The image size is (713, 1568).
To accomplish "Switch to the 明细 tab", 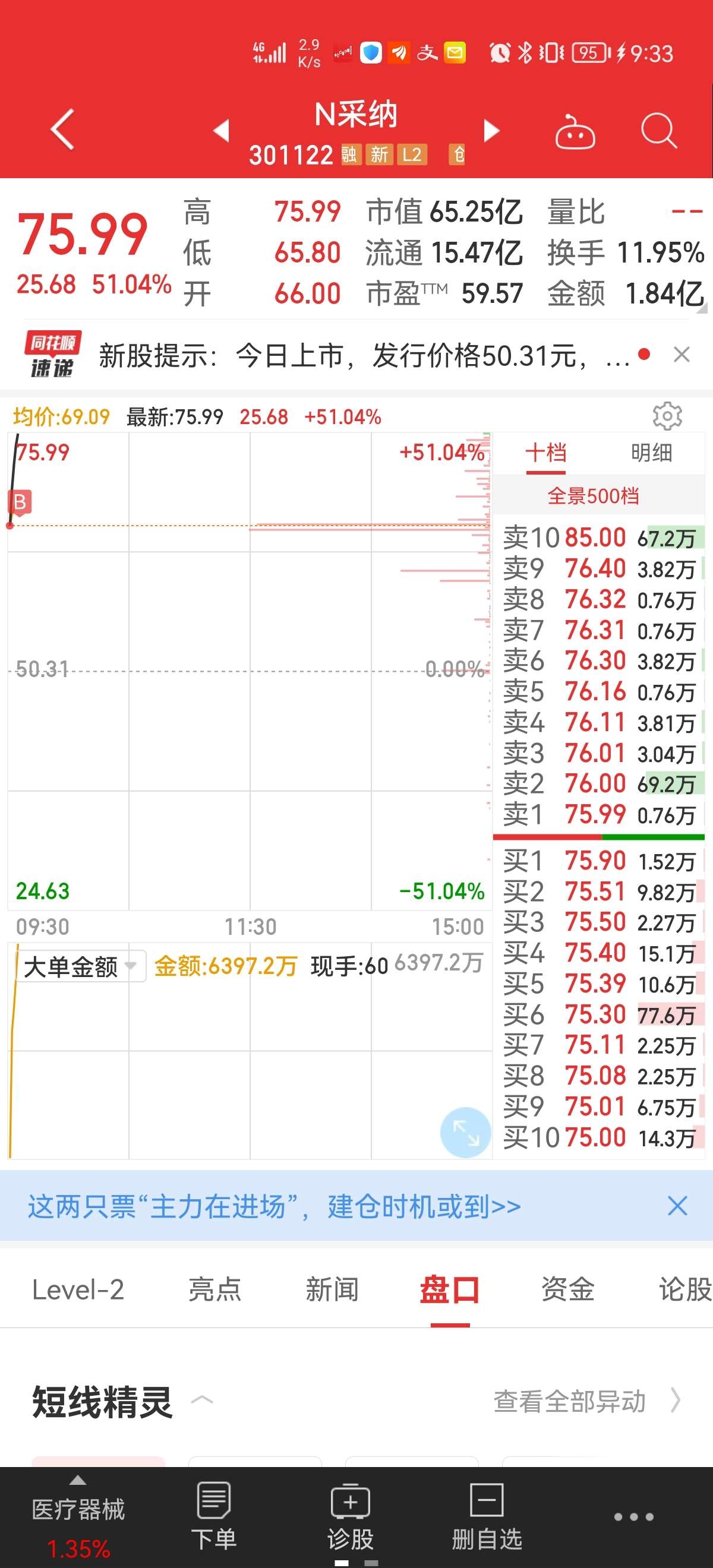I will (651, 453).
